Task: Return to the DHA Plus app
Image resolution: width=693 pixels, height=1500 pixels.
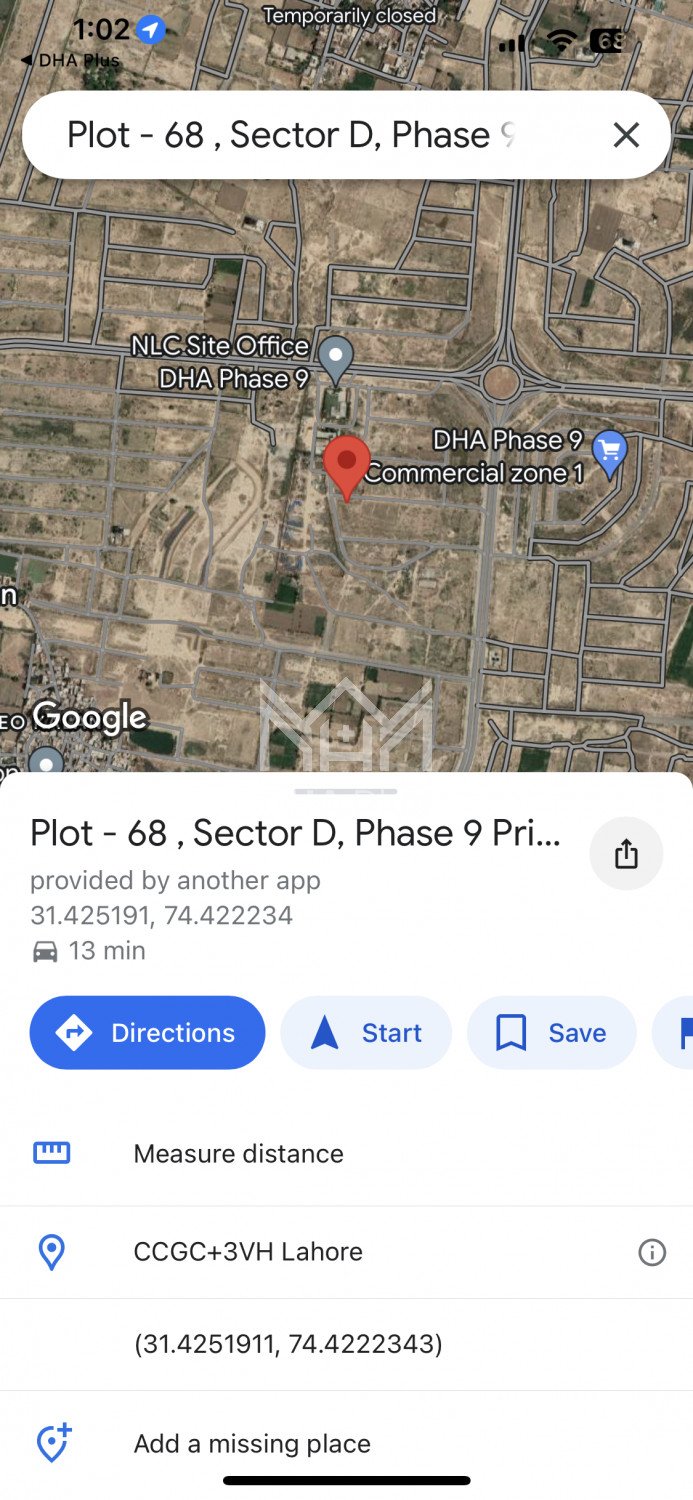Action: click(70, 60)
